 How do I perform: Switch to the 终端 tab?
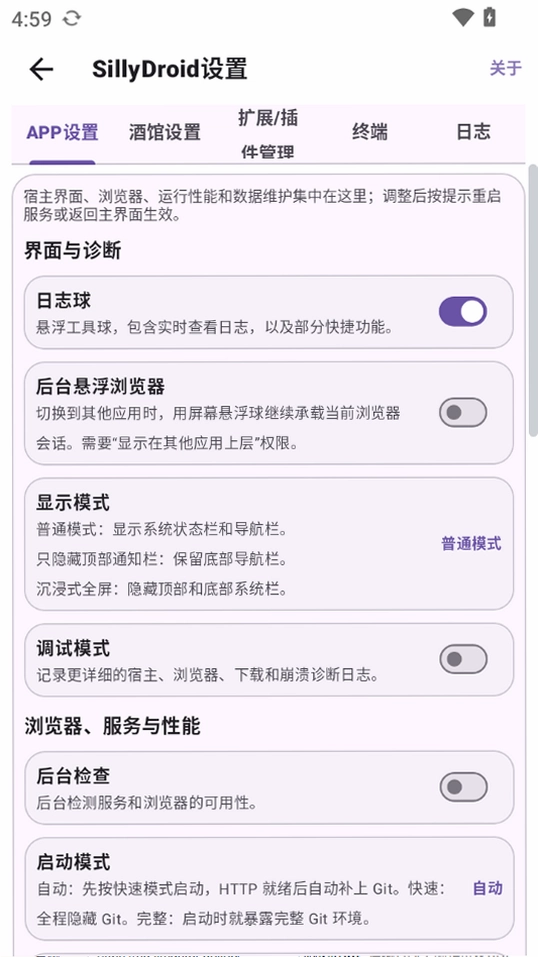pyautogui.click(x=370, y=132)
